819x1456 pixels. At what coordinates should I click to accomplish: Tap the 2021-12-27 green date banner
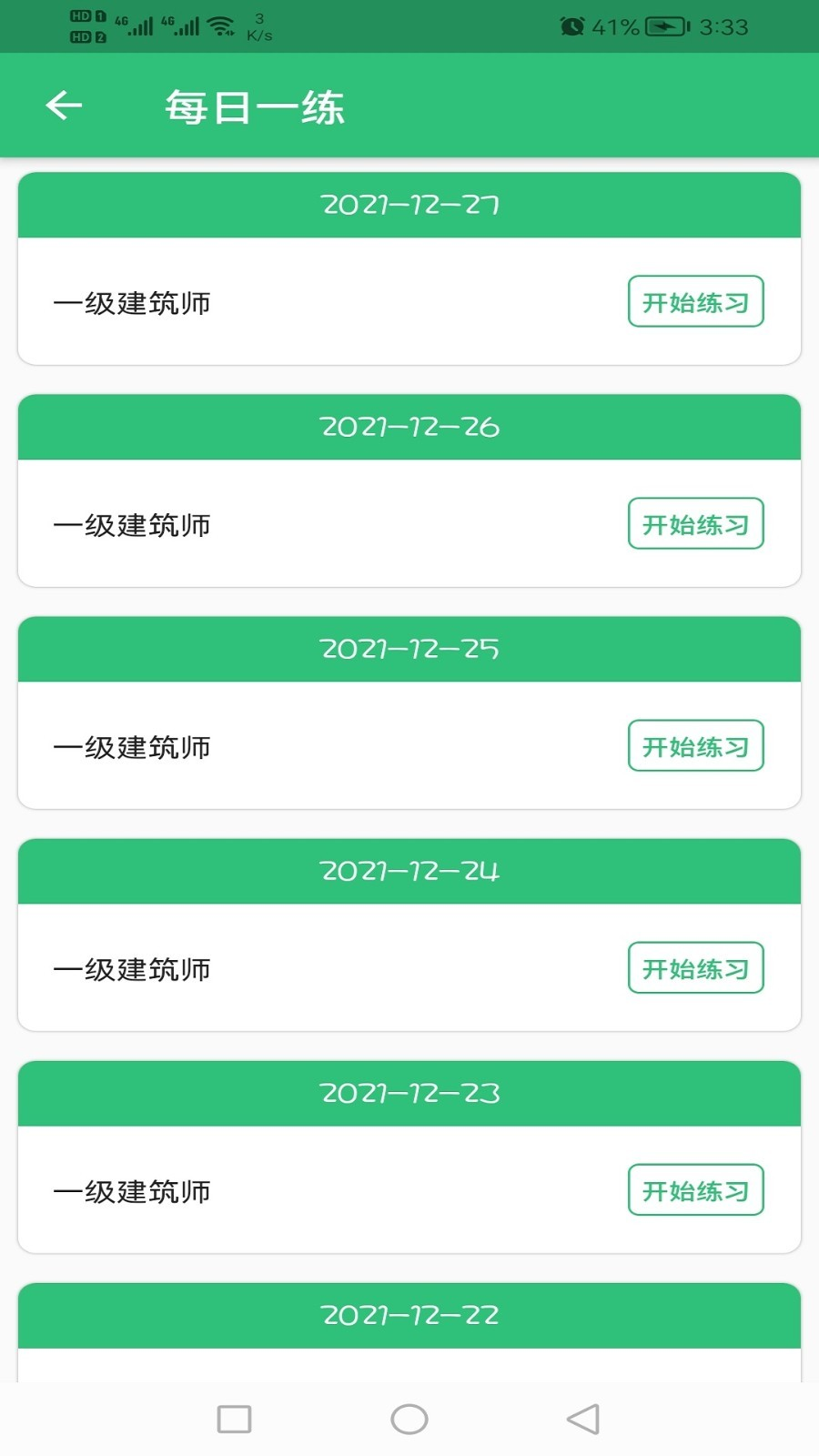pos(409,205)
